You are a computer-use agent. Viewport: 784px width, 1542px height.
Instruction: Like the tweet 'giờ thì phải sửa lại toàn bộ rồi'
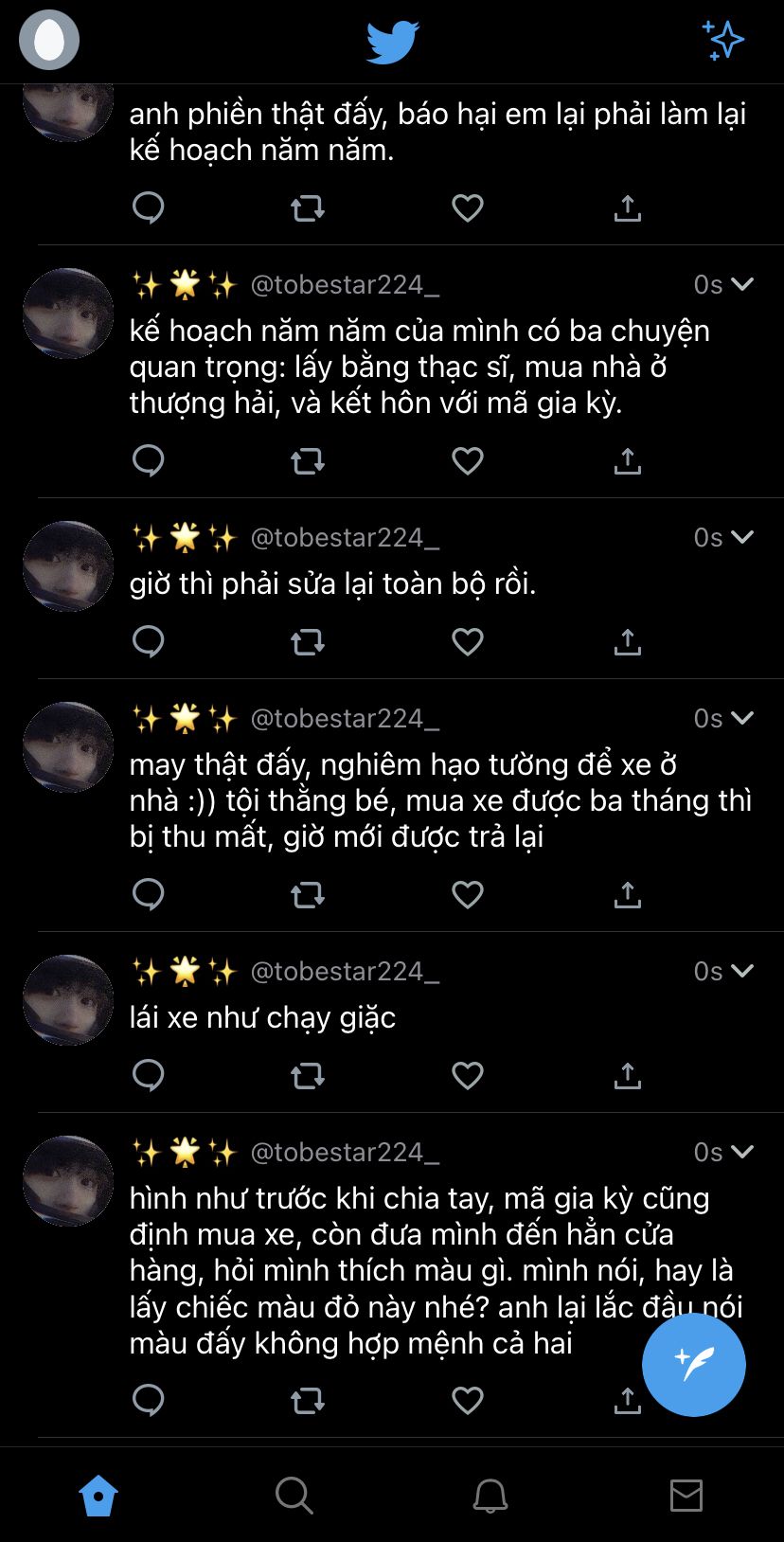pyautogui.click(x=467, y=641)
